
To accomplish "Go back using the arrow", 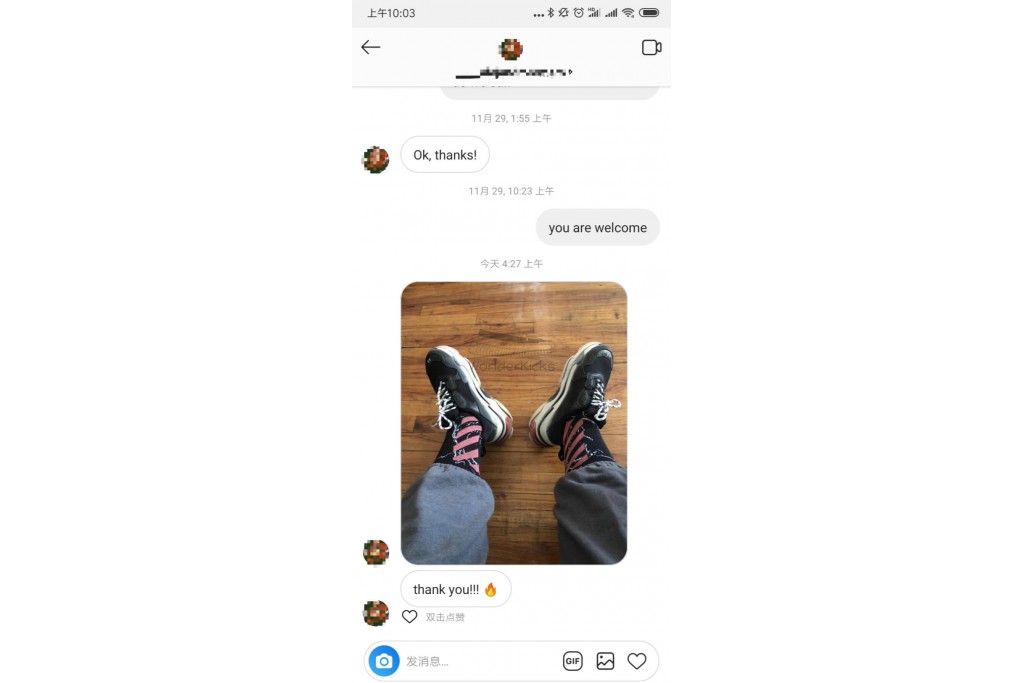I will pyautogui.click(x=371, y=47).
